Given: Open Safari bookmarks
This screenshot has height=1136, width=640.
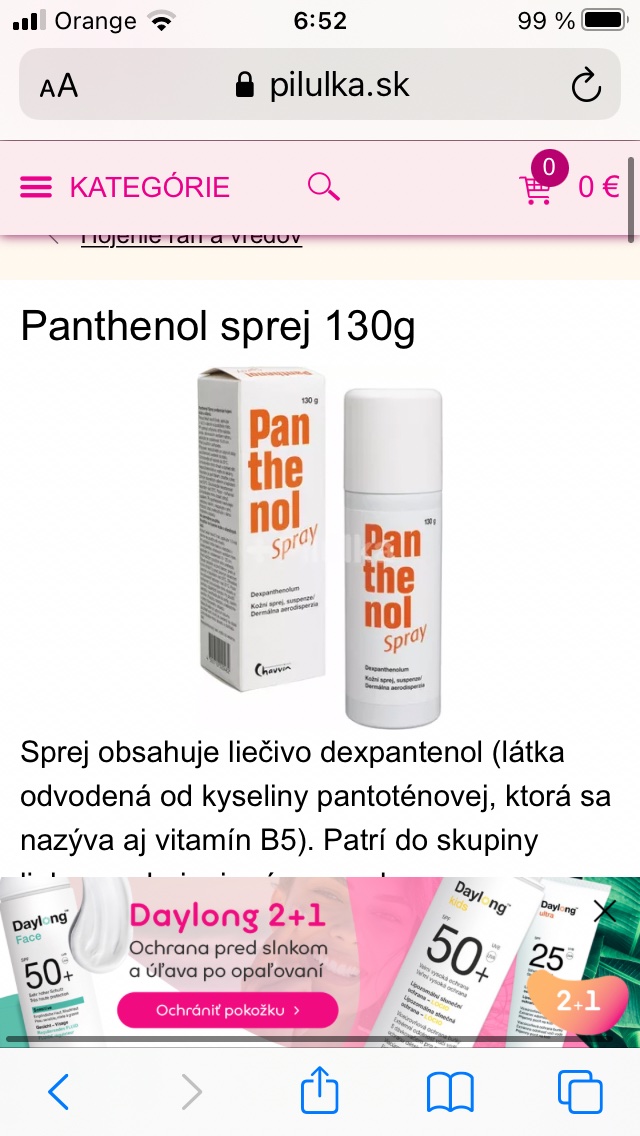Looking at the screenshot, I should click(450, 1092).
